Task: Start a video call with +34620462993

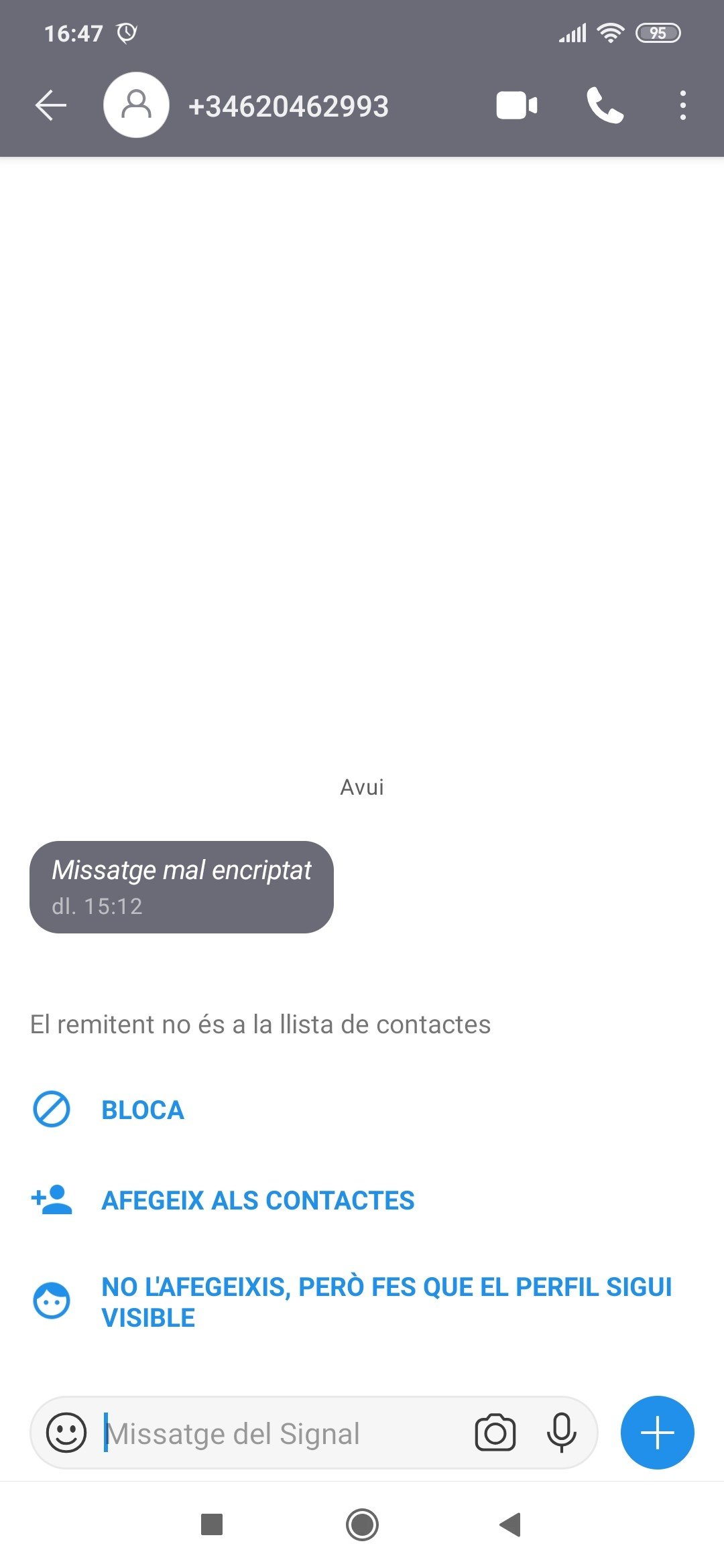Action: (516, 105)
